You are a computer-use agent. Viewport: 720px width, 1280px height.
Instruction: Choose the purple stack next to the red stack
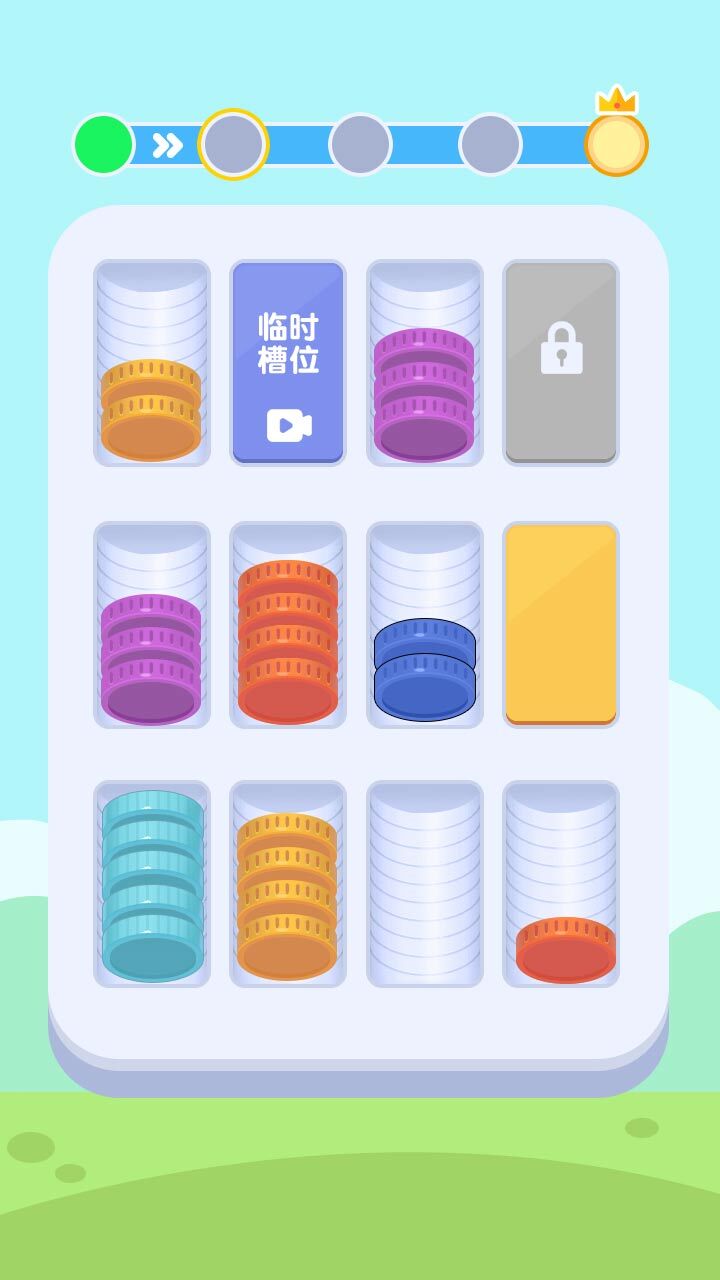coord(152,626)
